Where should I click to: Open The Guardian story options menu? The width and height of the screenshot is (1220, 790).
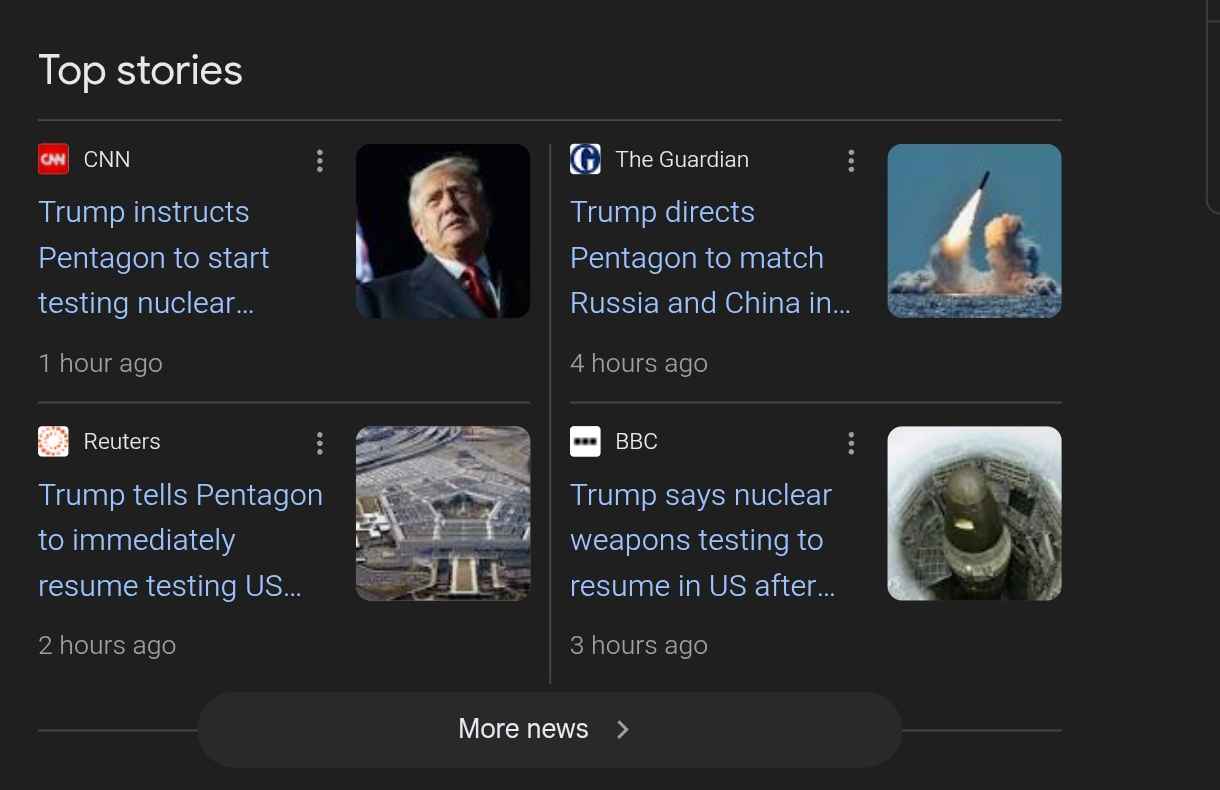(x=851, y=161)
